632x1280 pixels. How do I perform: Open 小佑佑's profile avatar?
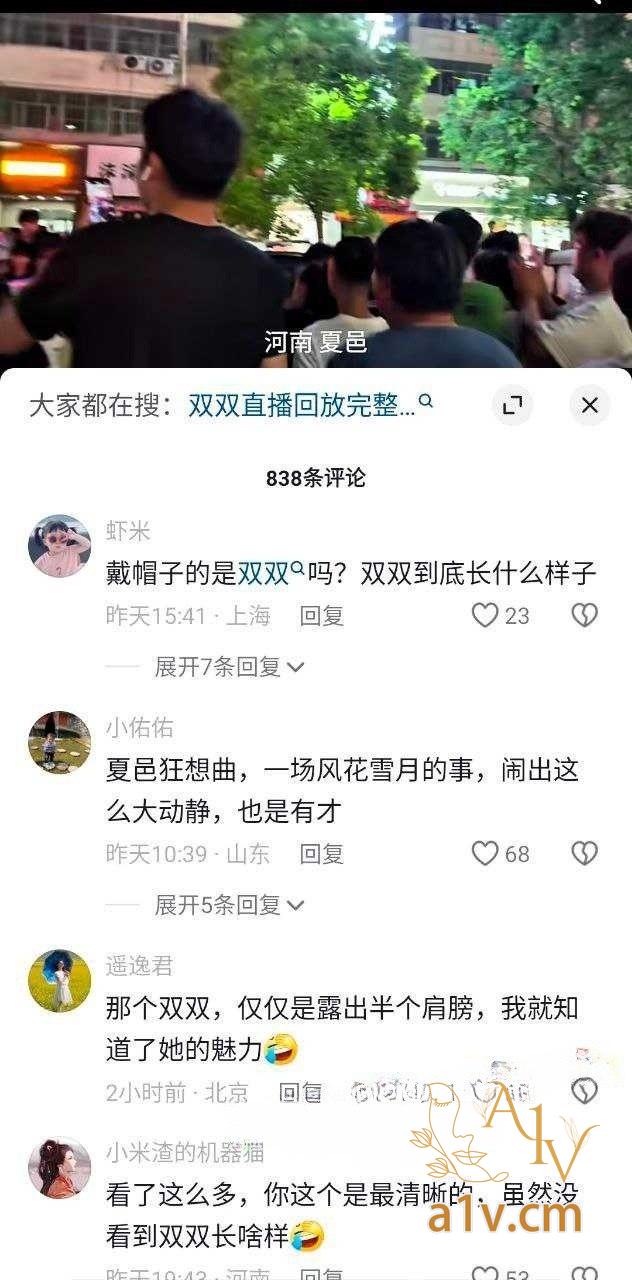[x=60, y=743]
